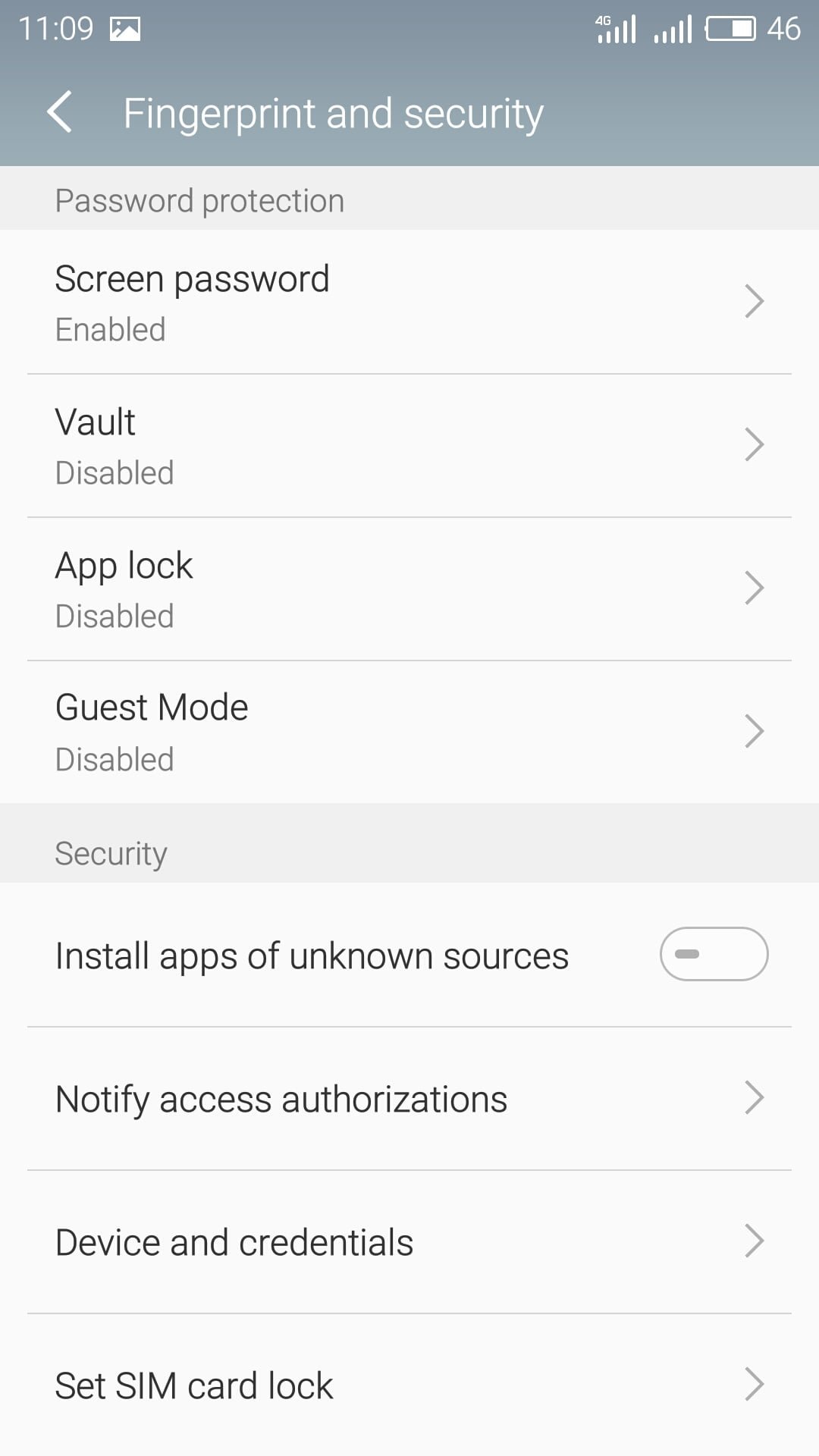Open Set SIM card lock
819x1456 pixels.
pyautogui.click(x=409, y=1385)
